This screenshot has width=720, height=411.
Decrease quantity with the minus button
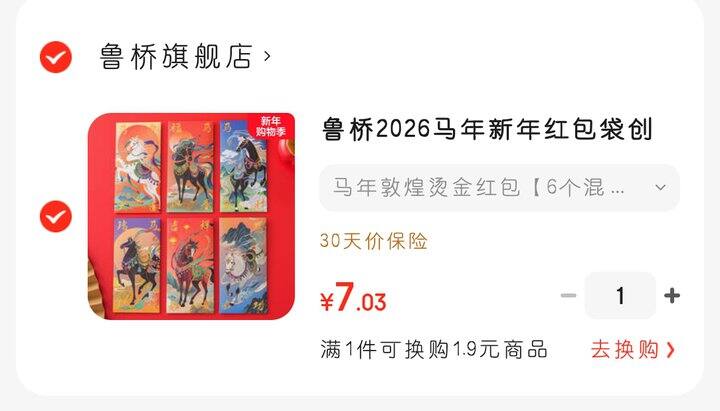tap(568, 296)
